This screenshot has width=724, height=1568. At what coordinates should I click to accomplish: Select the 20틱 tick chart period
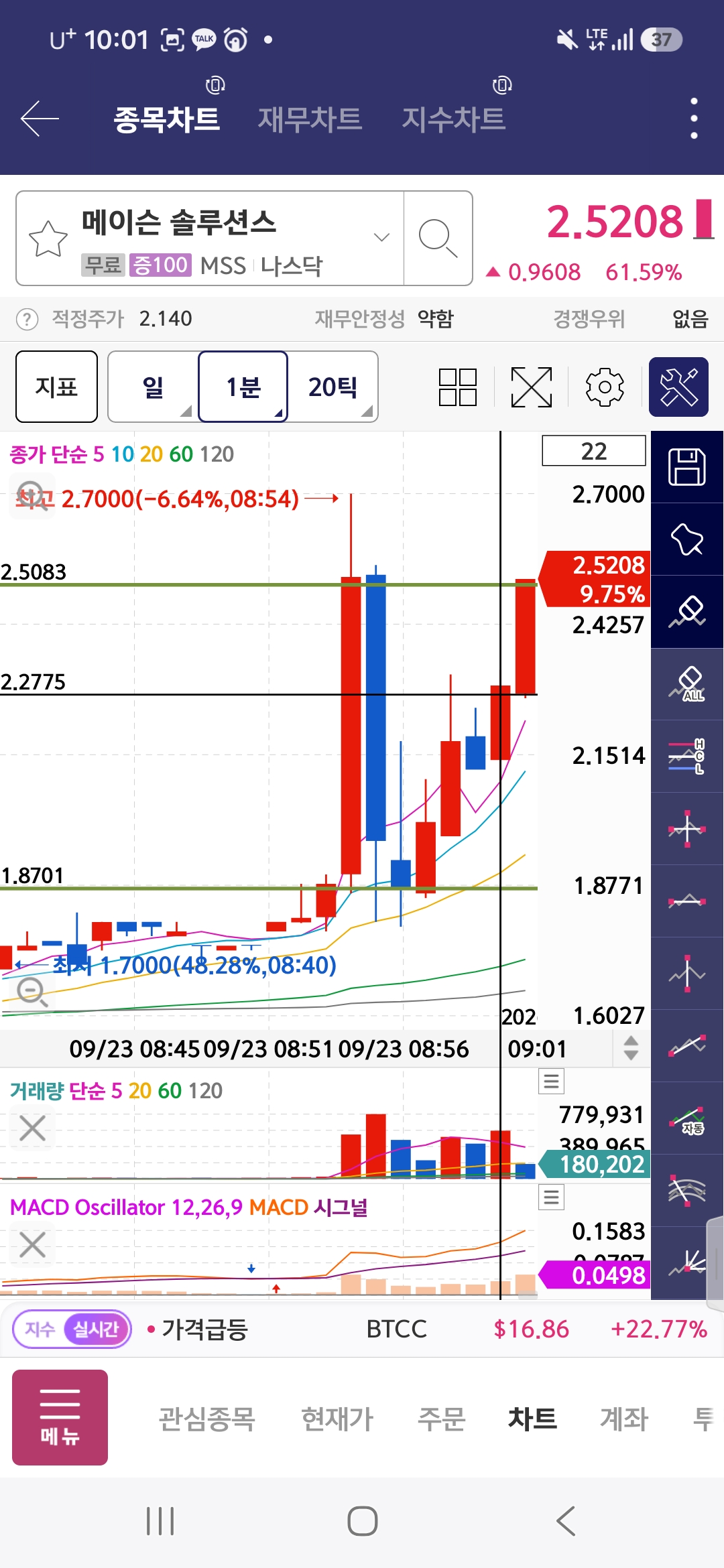click(x=333, y=387)
